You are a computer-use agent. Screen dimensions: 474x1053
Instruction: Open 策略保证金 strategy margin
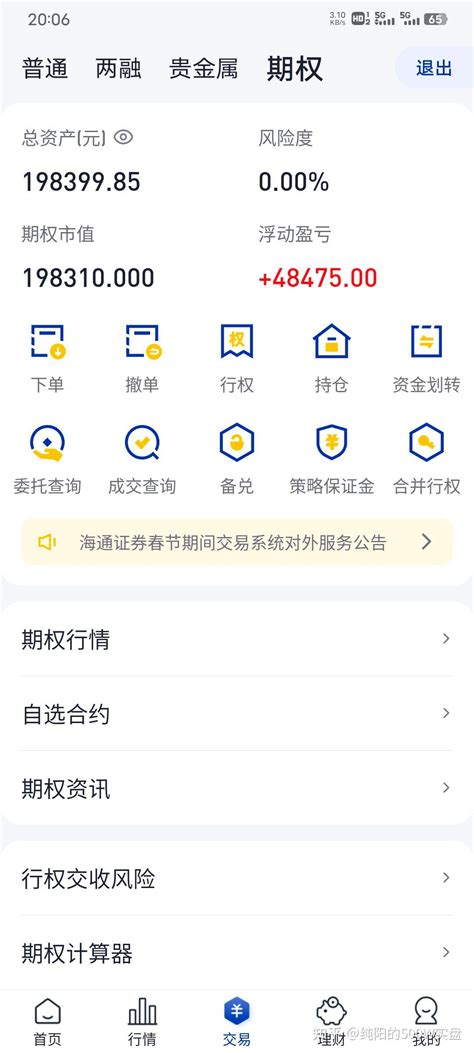(x=332, y=459)
